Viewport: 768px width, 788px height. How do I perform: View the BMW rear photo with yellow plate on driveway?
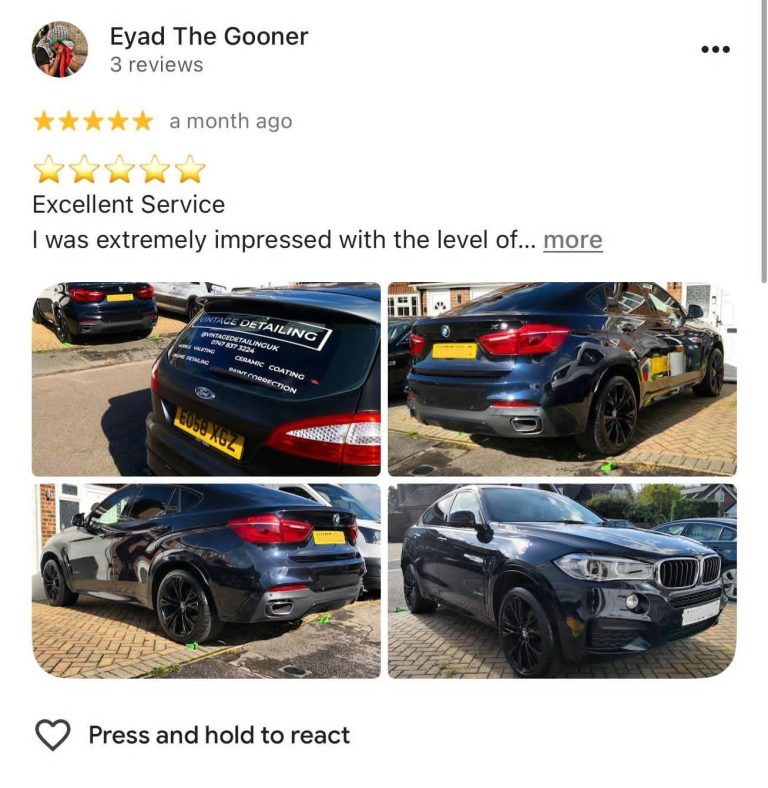562,379
